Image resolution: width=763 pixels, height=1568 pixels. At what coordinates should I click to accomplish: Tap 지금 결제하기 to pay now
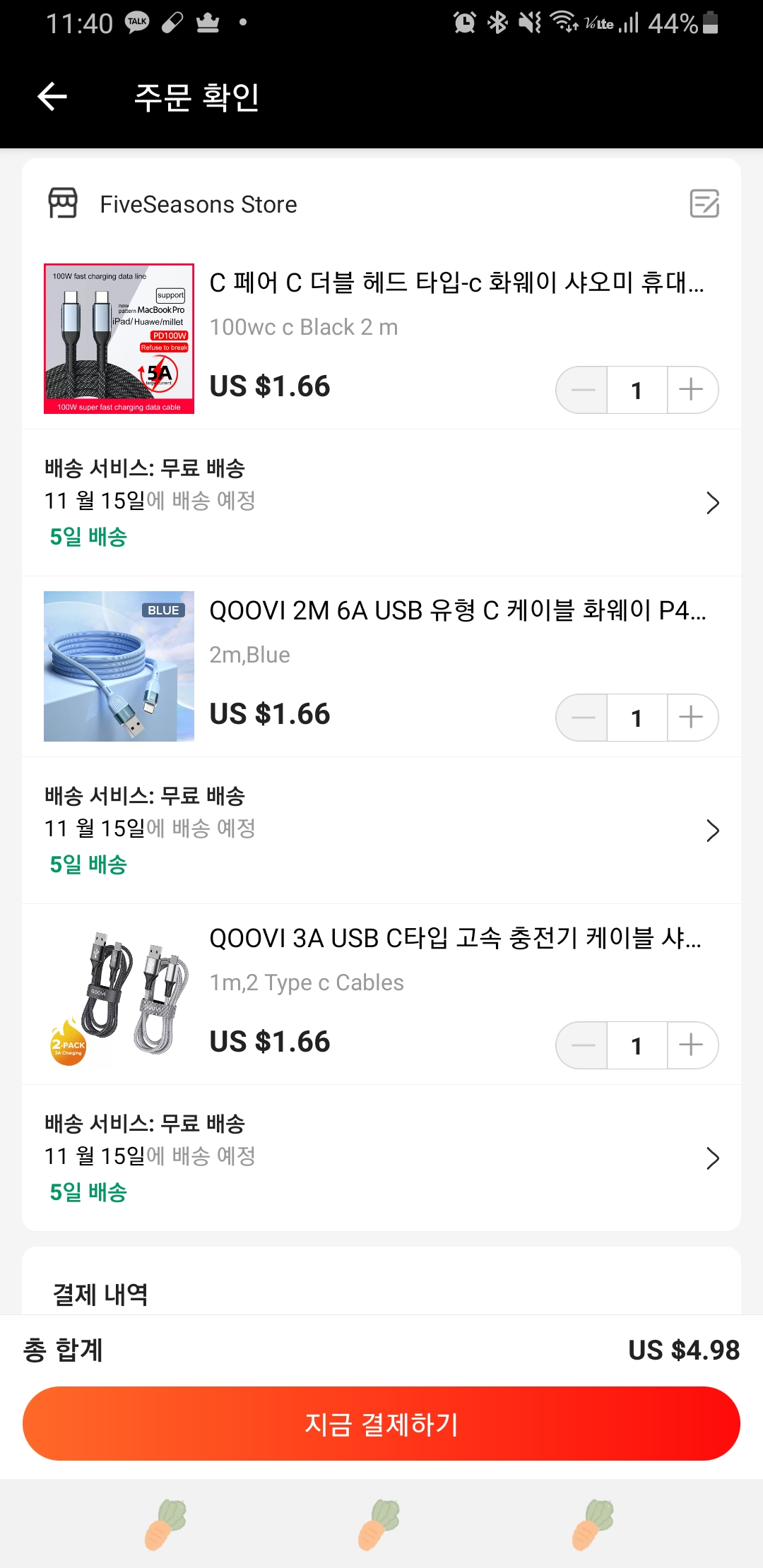point(381,1424)
